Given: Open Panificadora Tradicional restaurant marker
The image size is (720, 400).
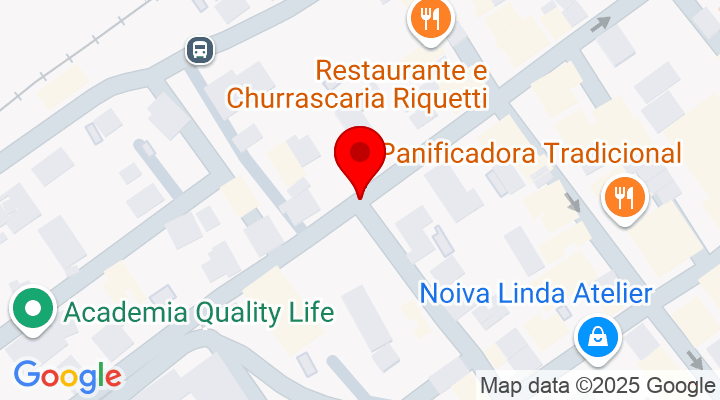Looking at the screenshot, I should coord(625,198).
